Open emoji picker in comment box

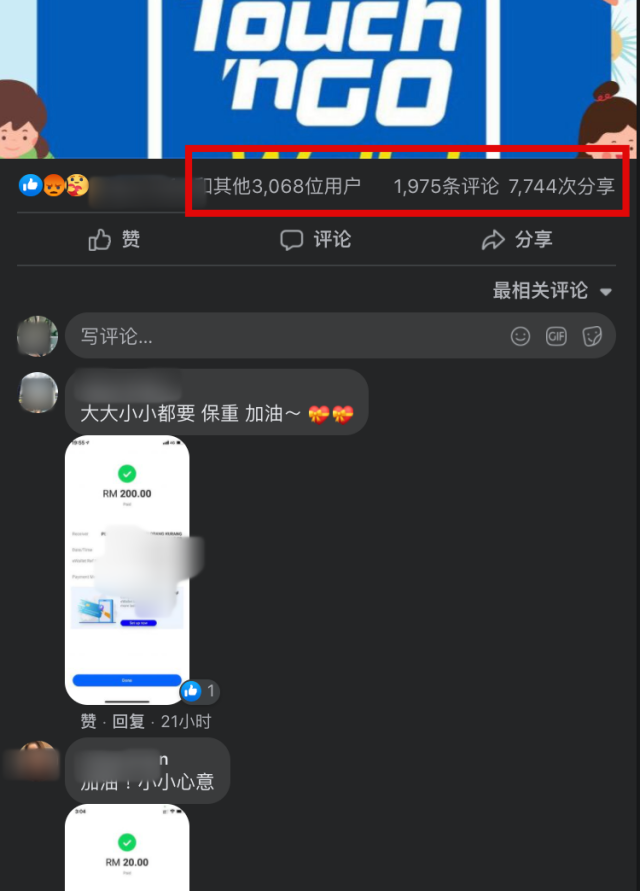(x=520, y=337)
